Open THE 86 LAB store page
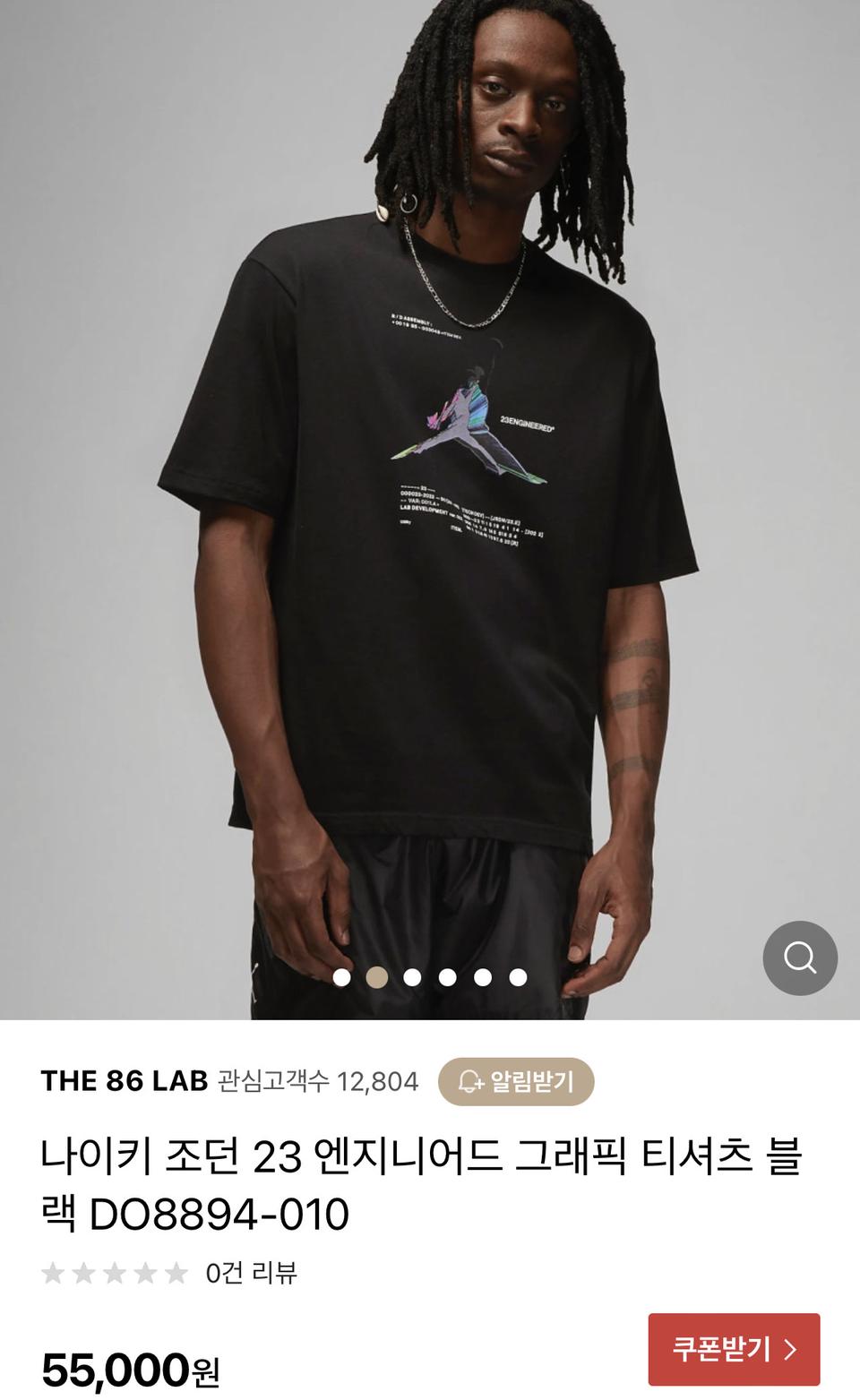 tap(124, 1081)
